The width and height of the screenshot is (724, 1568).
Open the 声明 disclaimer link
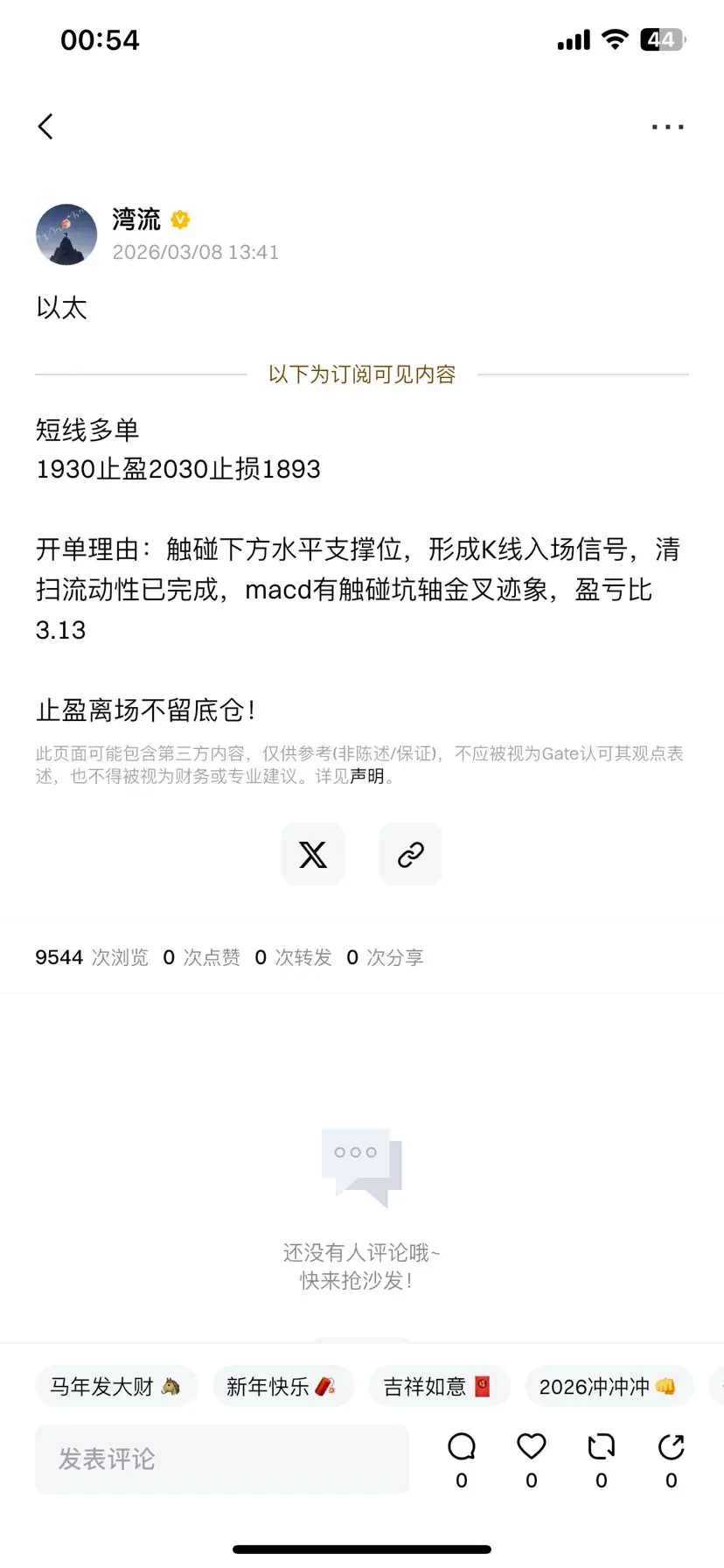368,775
